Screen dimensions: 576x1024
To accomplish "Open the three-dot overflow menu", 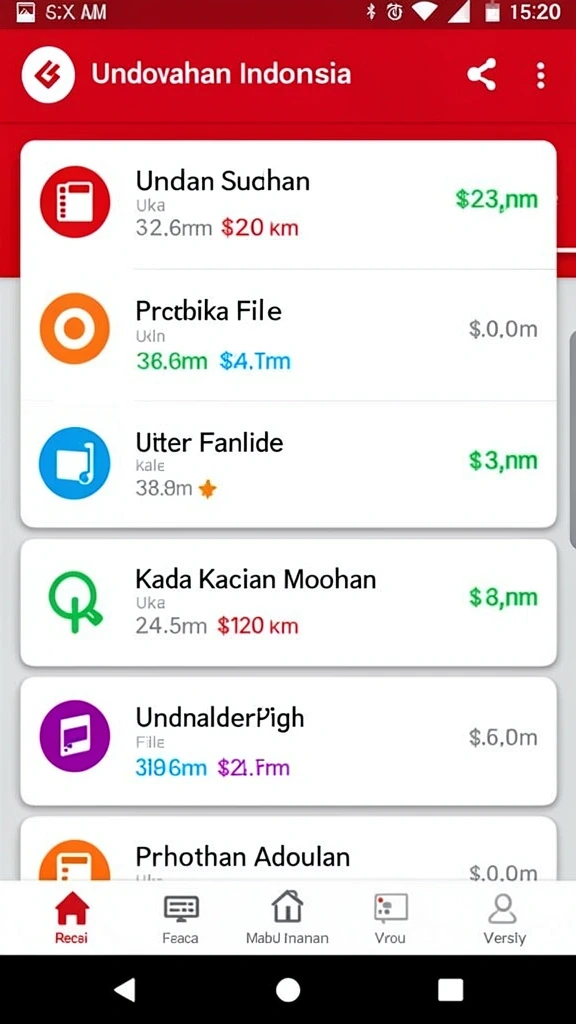I will tap(540, 75).
